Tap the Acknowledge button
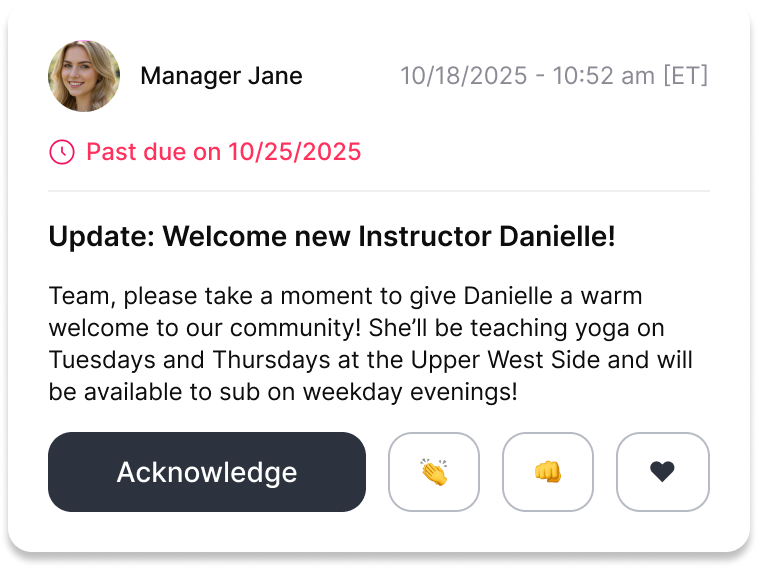The image size is (758, 568). (206, 472)
